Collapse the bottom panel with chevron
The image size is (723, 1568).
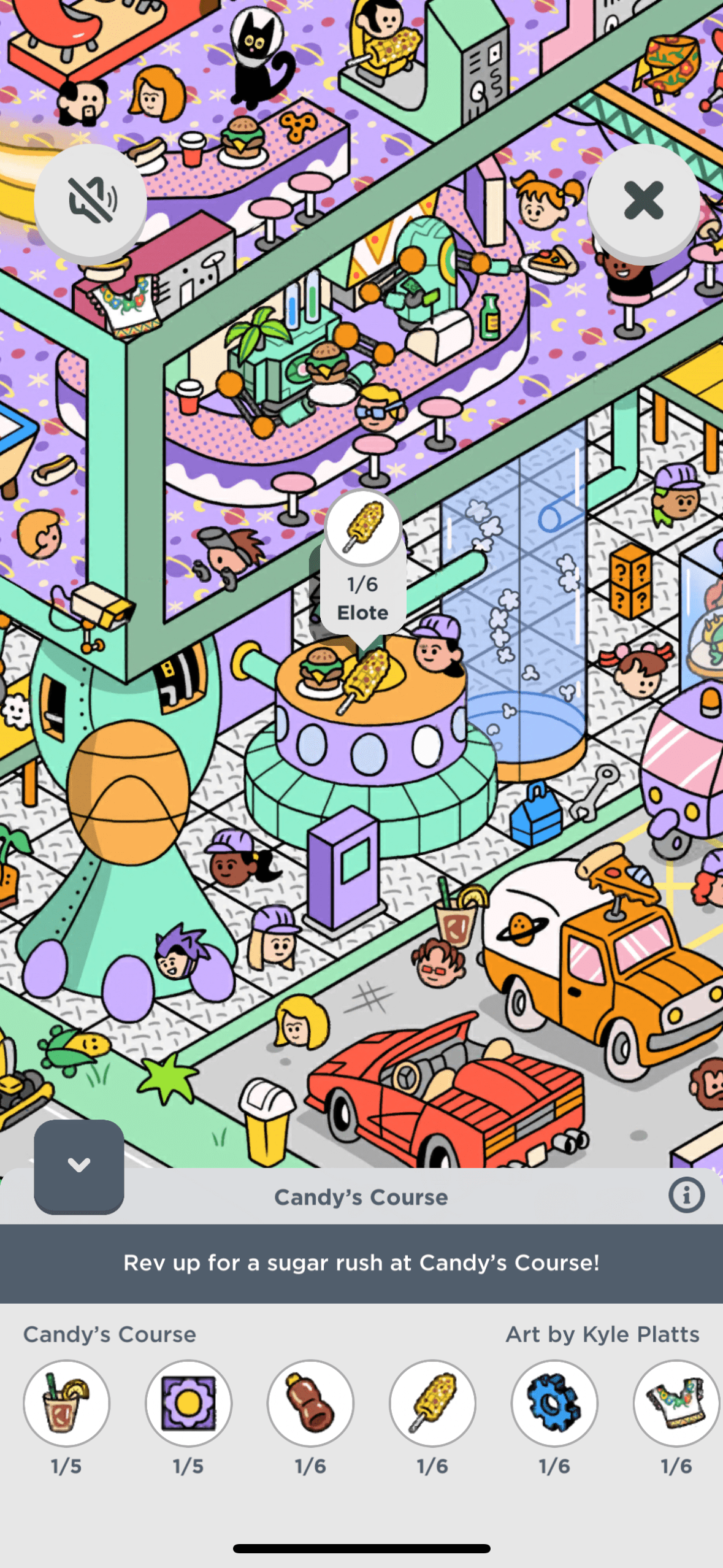79,1166
